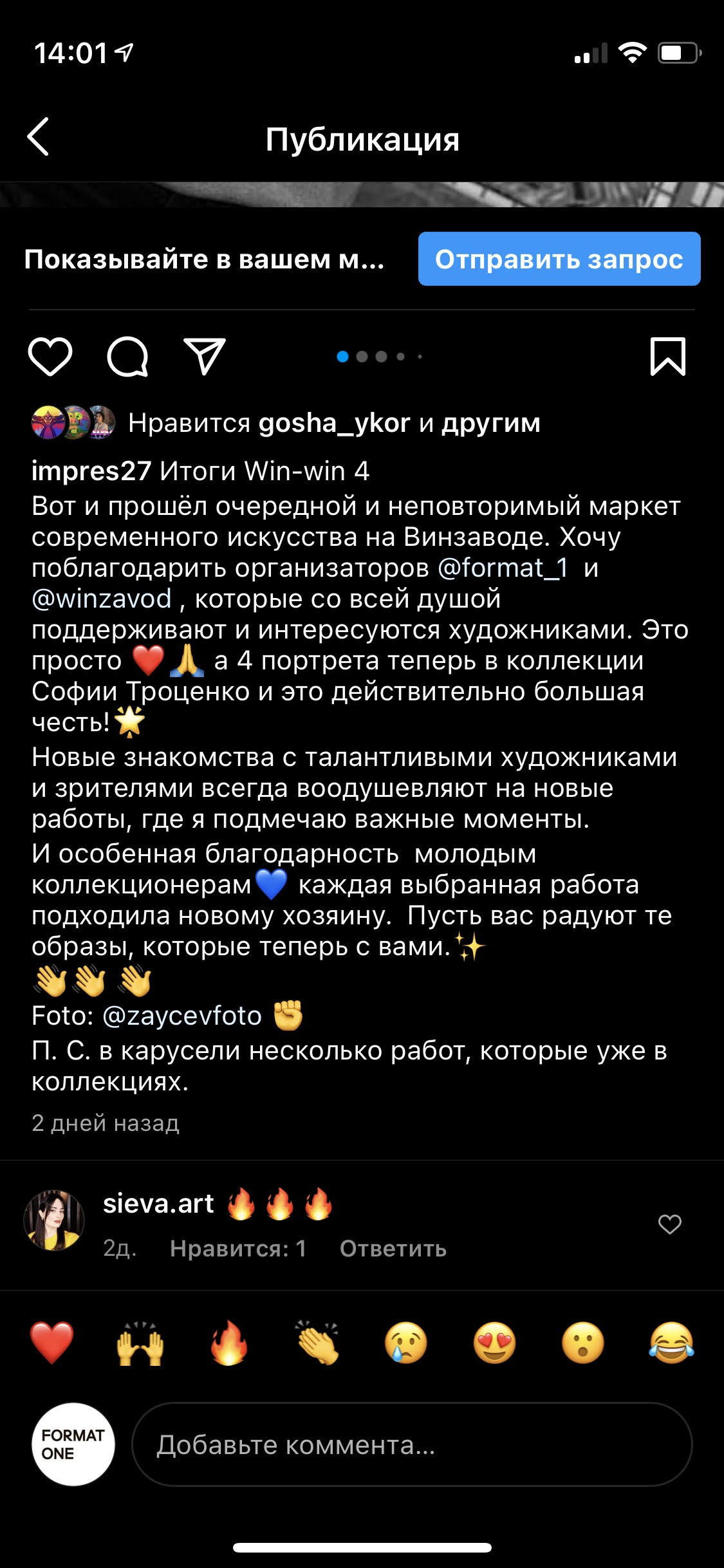
Task: Like the impres27 post
Action: 50,356
